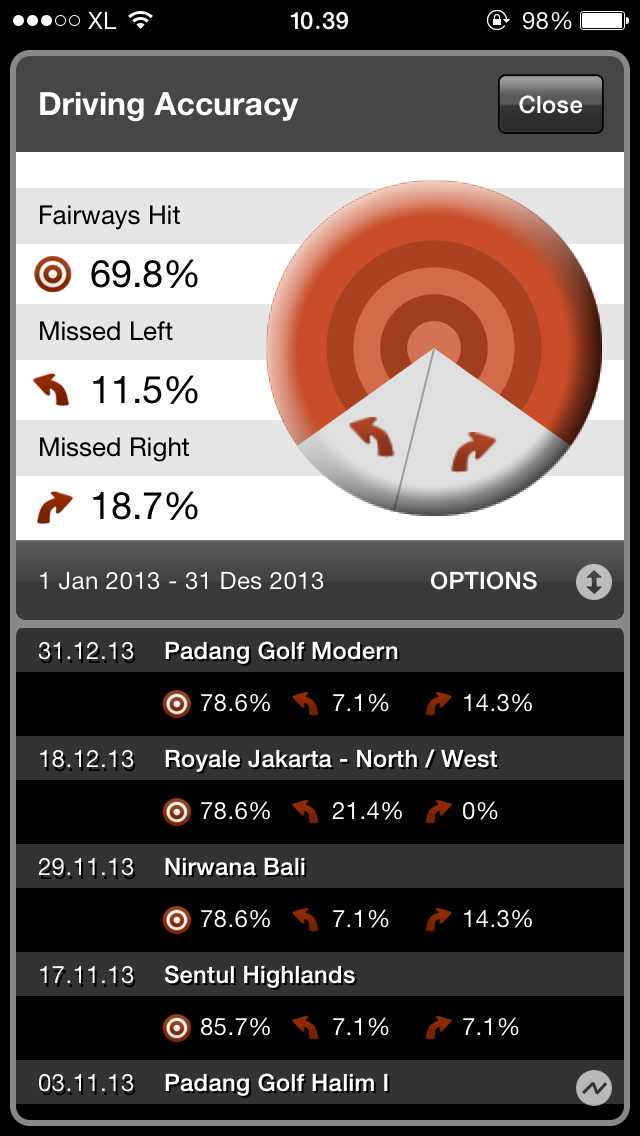Close the Driving Accuracy panel
The image size is (640, 1136).
[550, 105]
